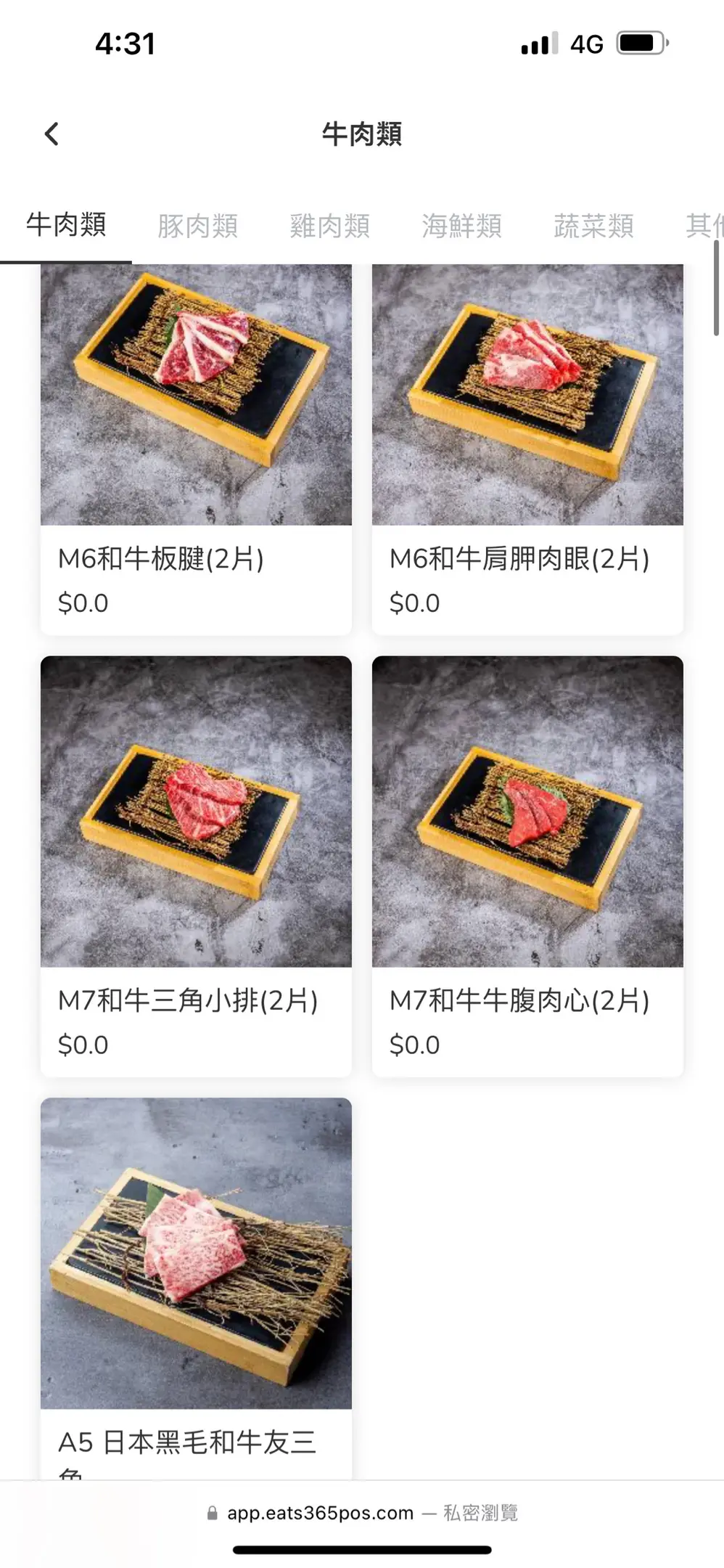This screenshot has width=724, height=1568.
Task: Switch to the 豚肉類 tab
Action: click(x=197, y=226)
